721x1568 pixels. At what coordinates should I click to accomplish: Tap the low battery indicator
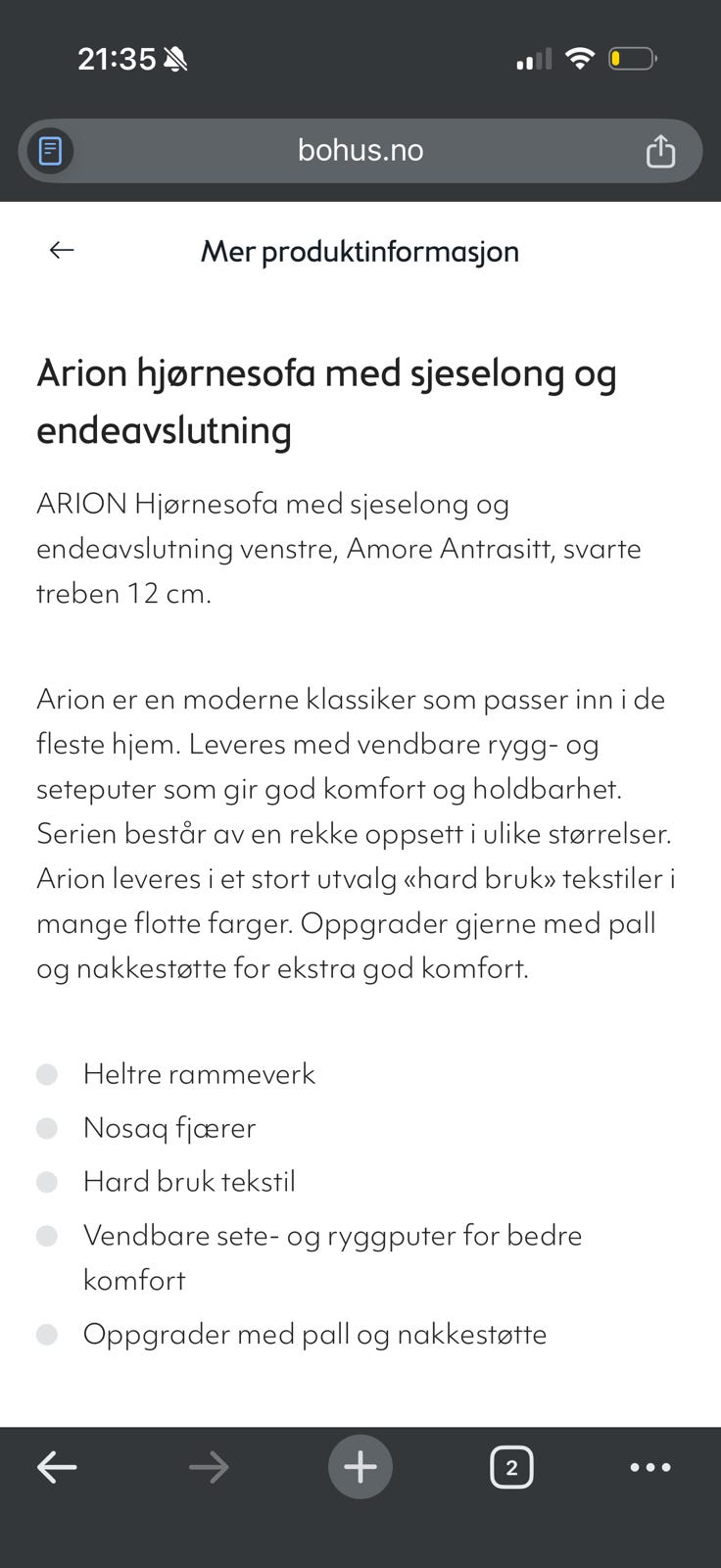click(x=633, y=58)
